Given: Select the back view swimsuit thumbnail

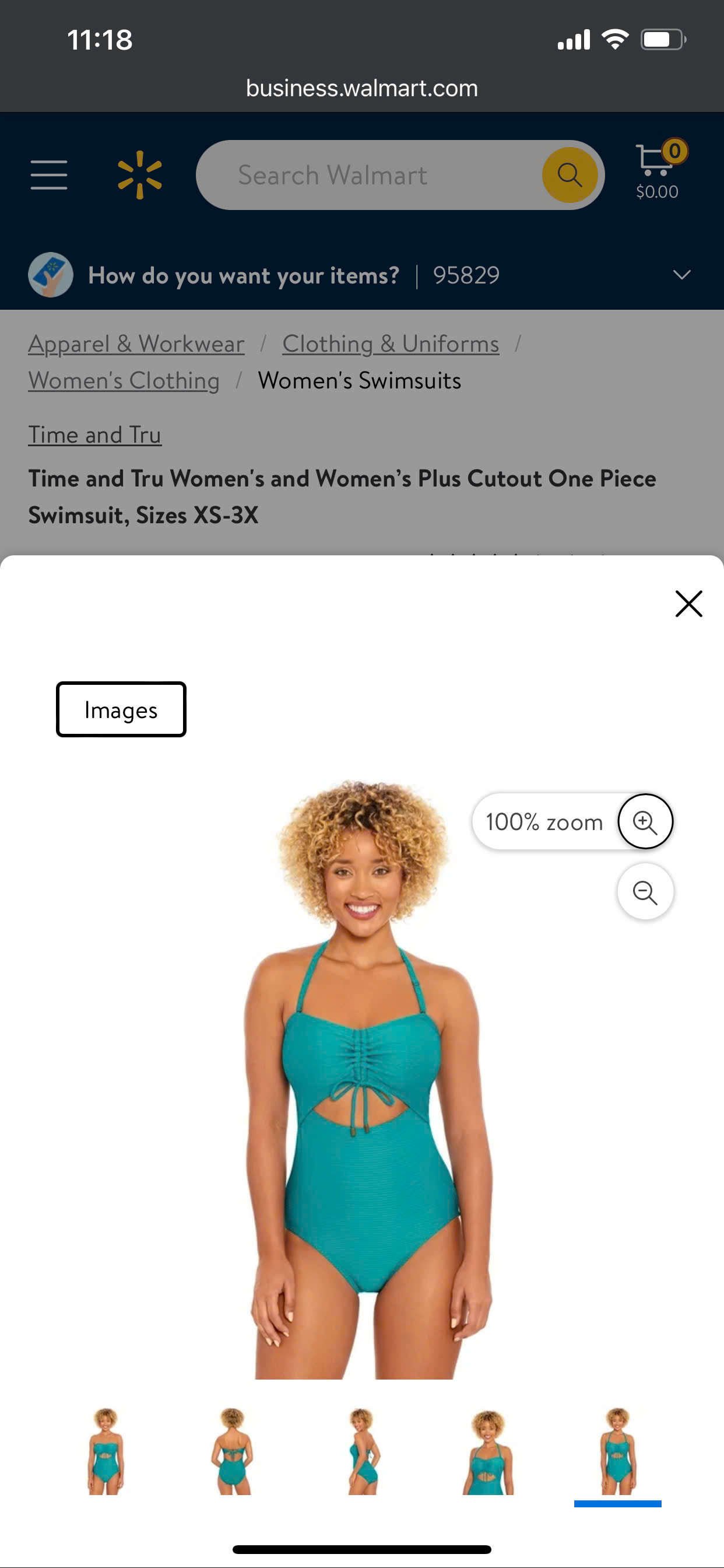Looking at the screenshot, I should pos(232,1451).
